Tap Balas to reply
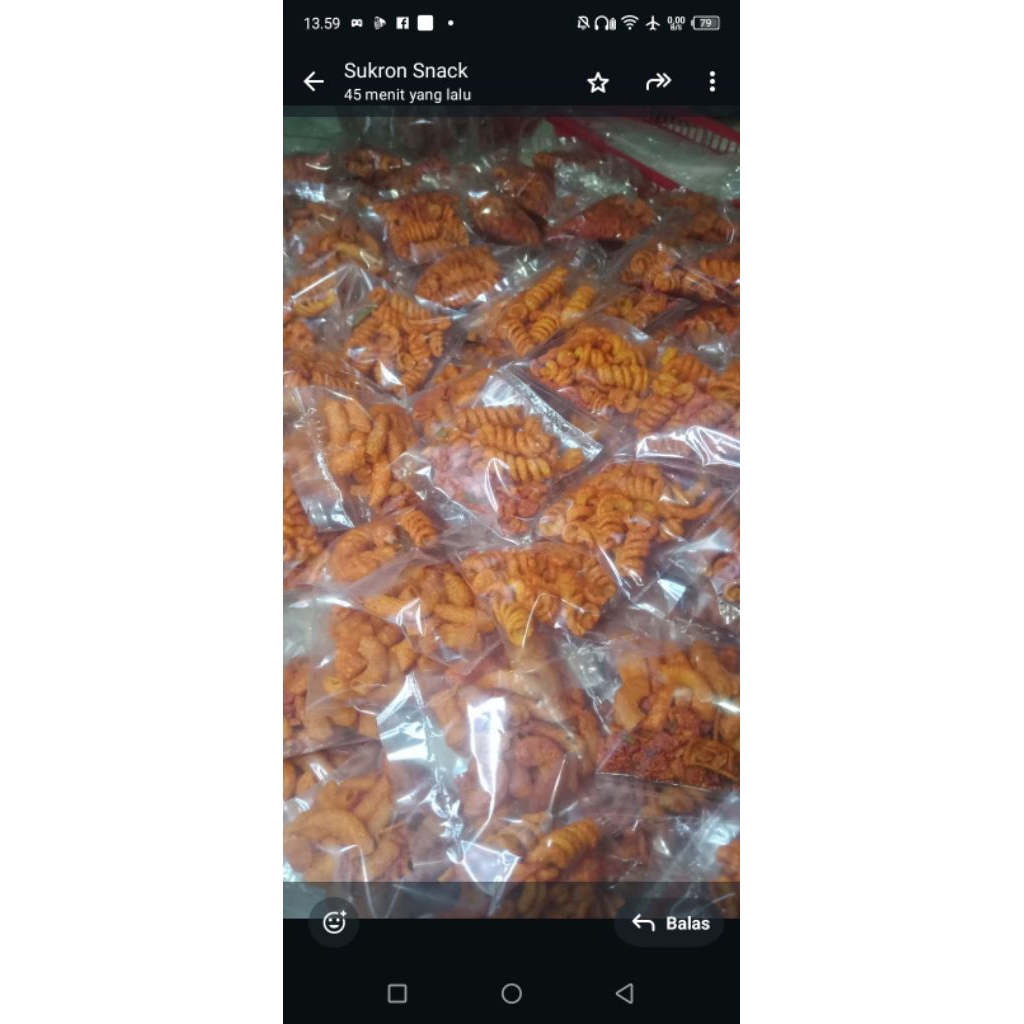The width and height of the screenshot is (1024, 1024). (669, 923)
